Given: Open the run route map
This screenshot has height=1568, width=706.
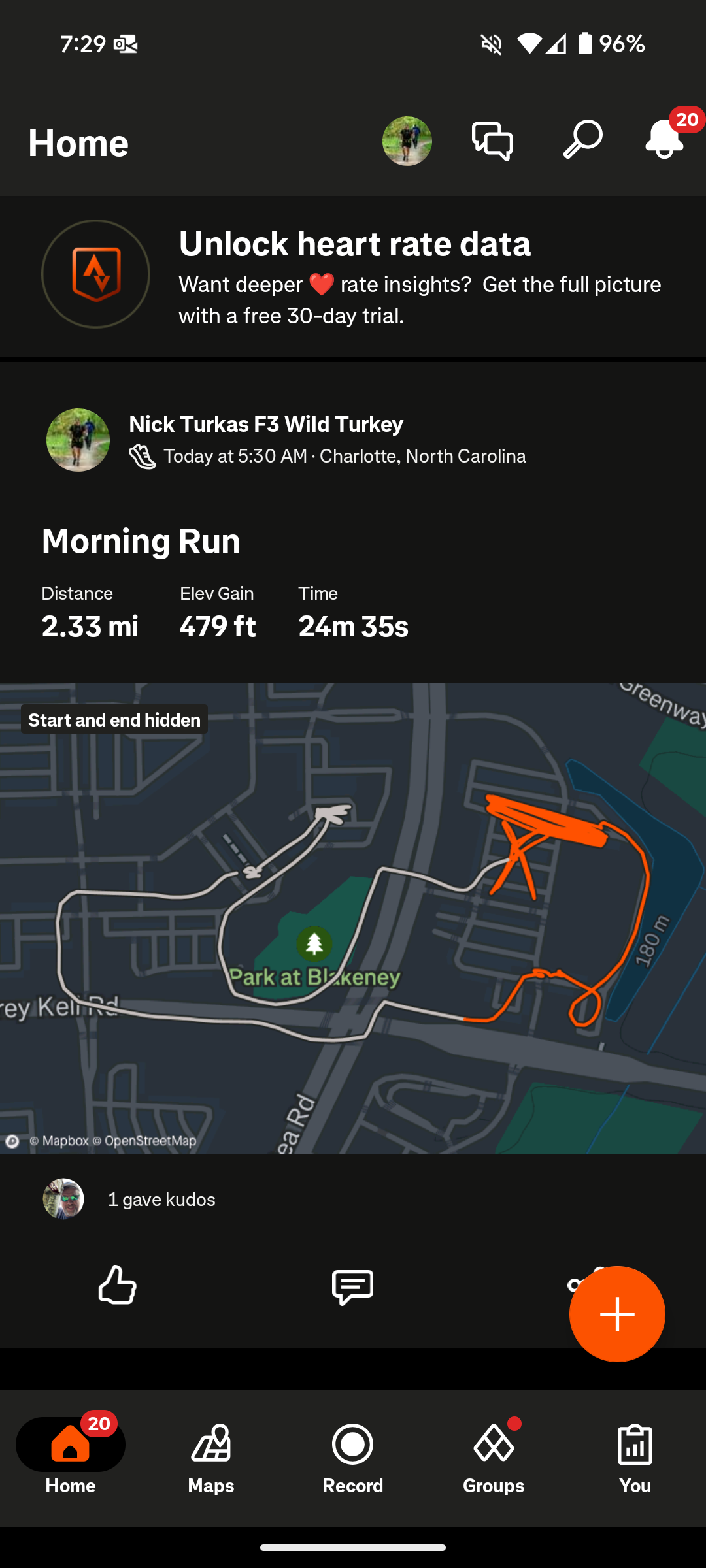Looking at the screenshot, I should pos(353,917).
